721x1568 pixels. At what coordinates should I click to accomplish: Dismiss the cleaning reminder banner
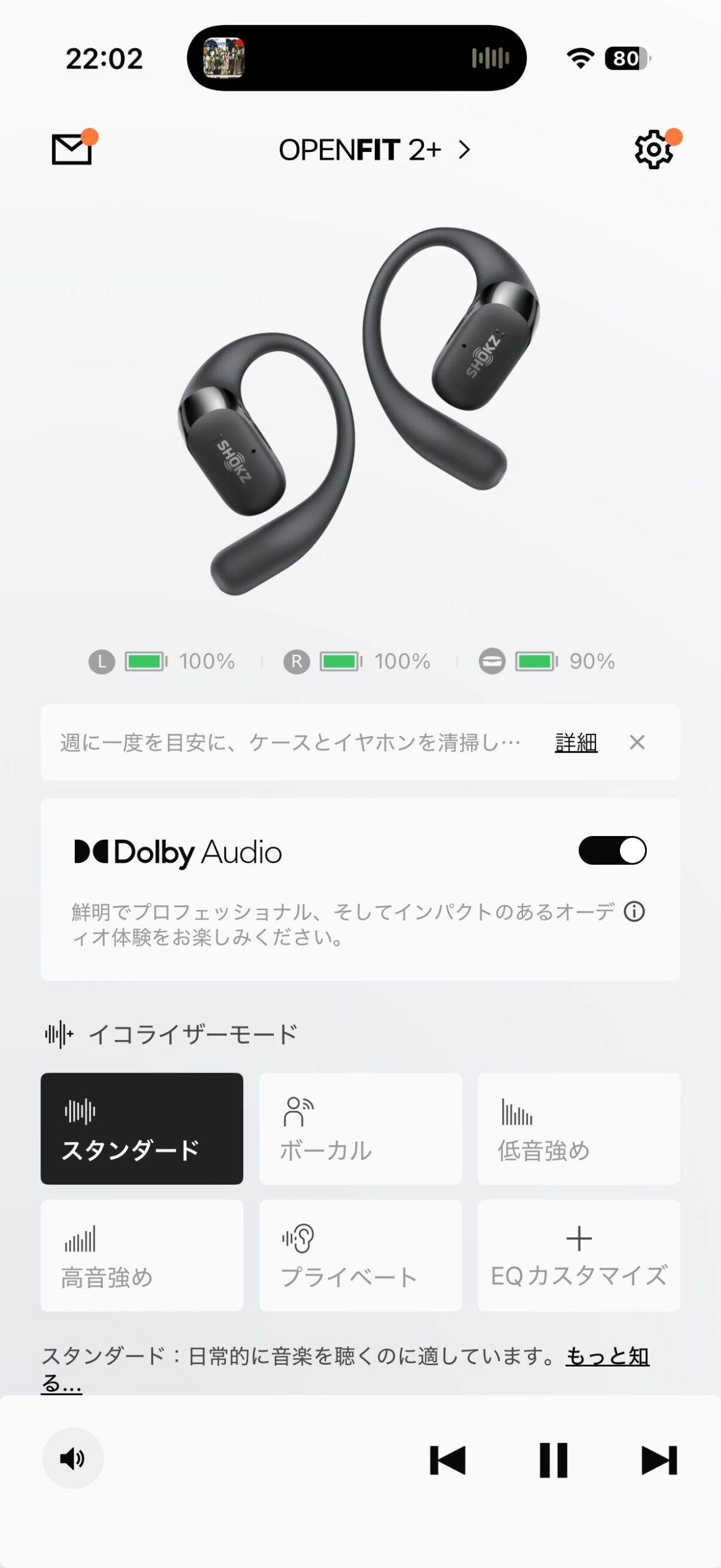pyautogui.click(x=637, y=742)
